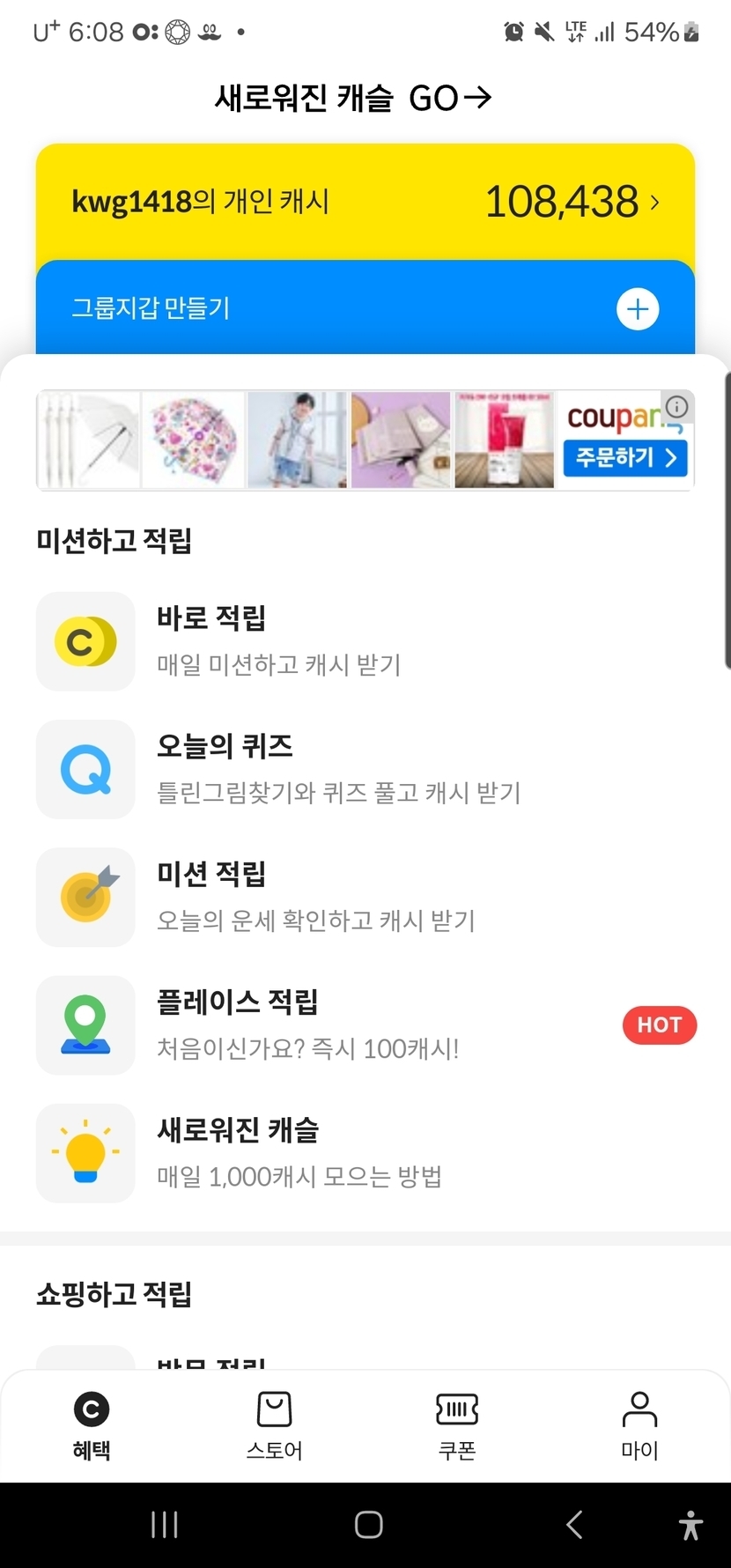Open the 새로워진 캐슬 GO link

click(x=353, y=98)
